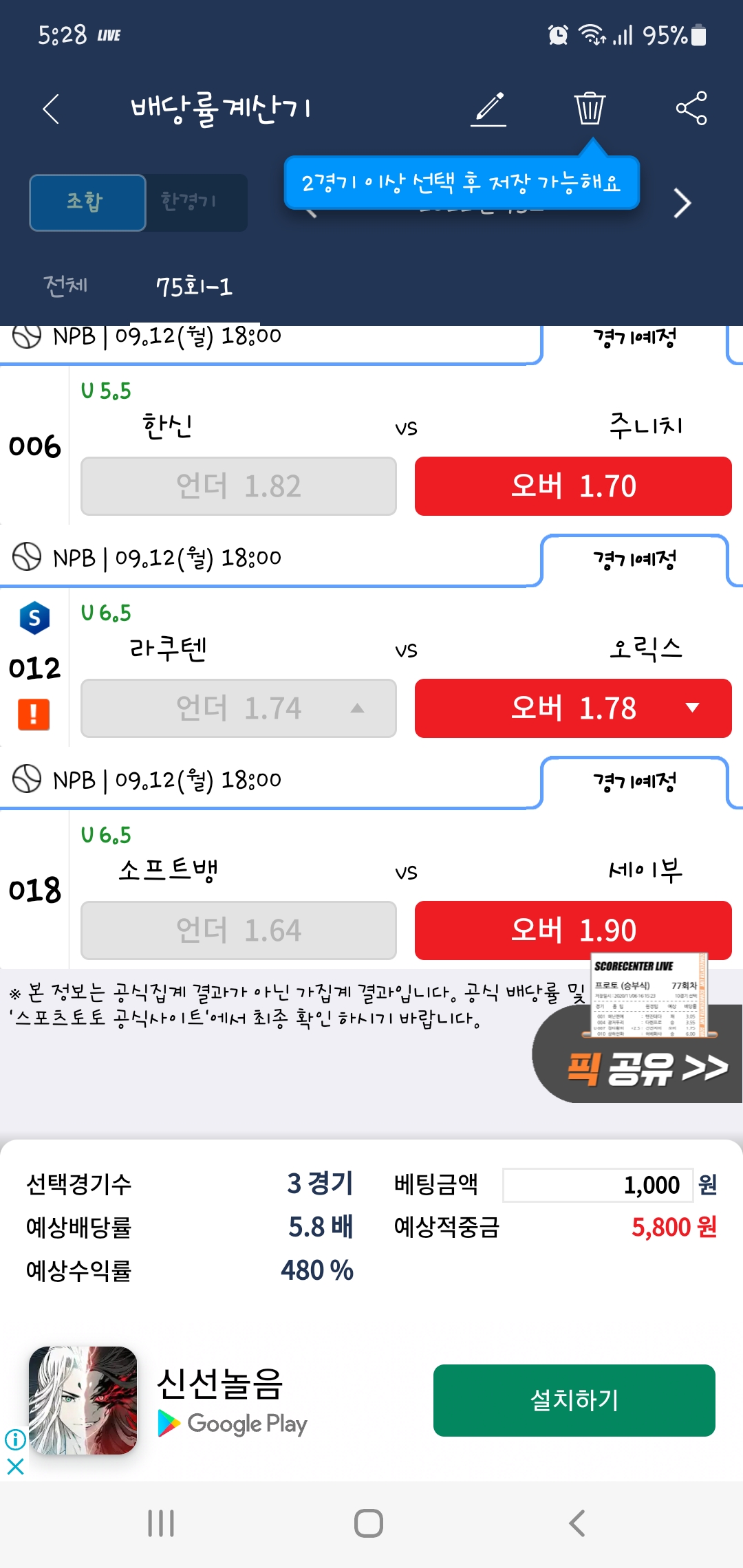Select 언더 1.64 for 소프트뱅 vs 세이부

pos(239,930)
